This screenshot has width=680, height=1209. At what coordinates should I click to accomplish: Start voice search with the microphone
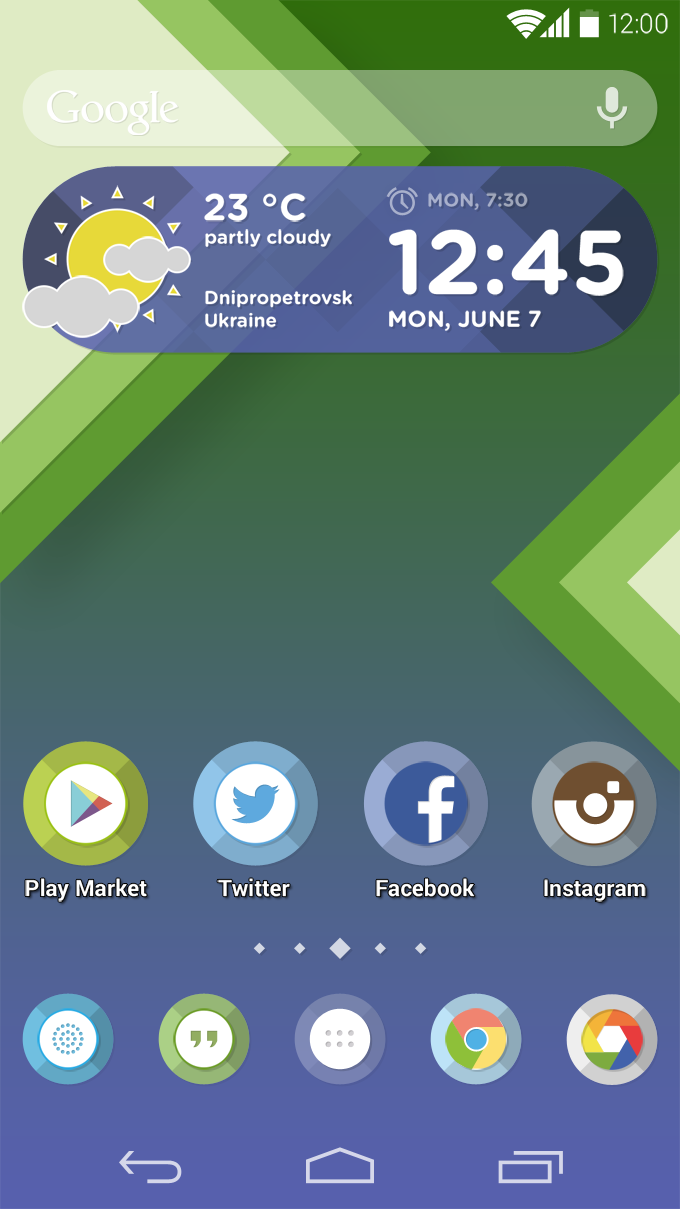611,108
